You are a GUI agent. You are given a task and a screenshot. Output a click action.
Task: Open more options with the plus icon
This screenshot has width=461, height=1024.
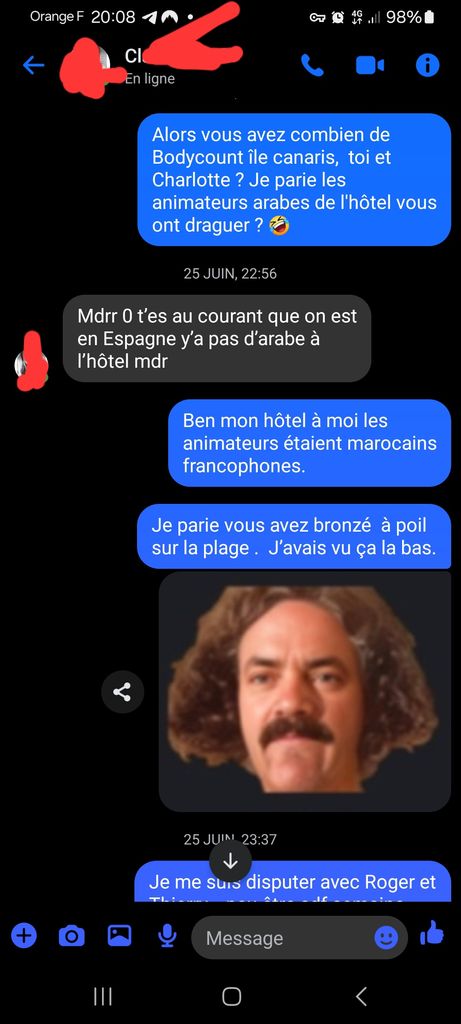(24, 936)
